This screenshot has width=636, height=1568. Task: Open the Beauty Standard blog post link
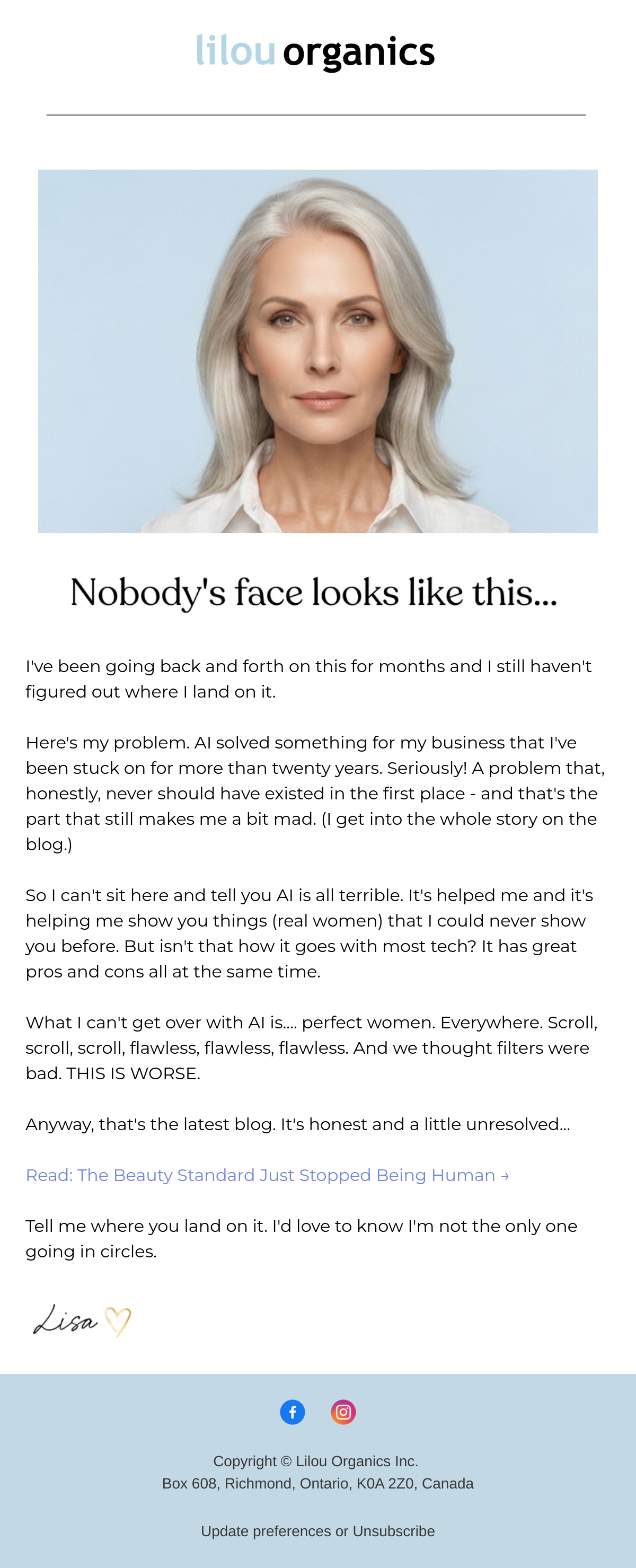[267, 1175]
